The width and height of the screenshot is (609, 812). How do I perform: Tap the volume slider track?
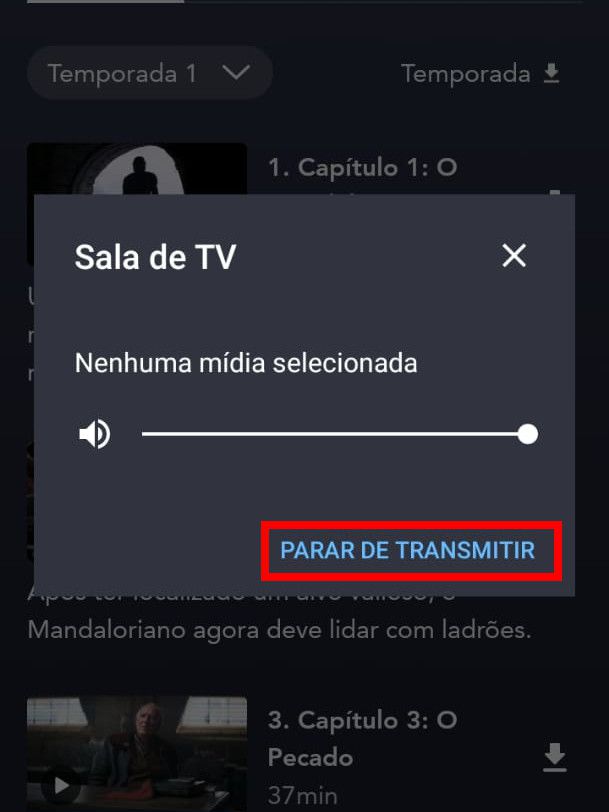[x=334, y=434]
